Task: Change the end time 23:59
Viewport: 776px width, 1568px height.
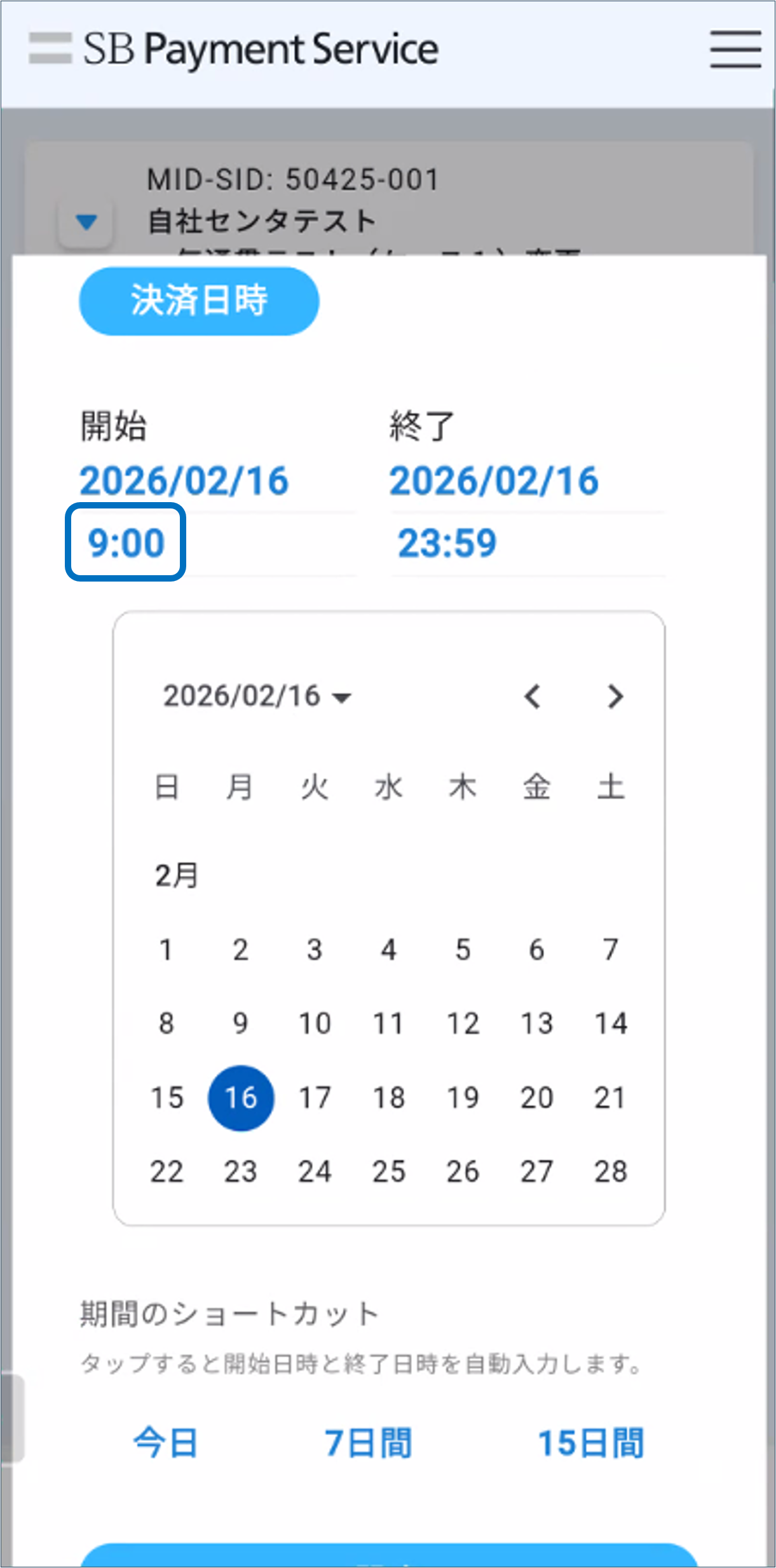Action: tap(447, 543)
